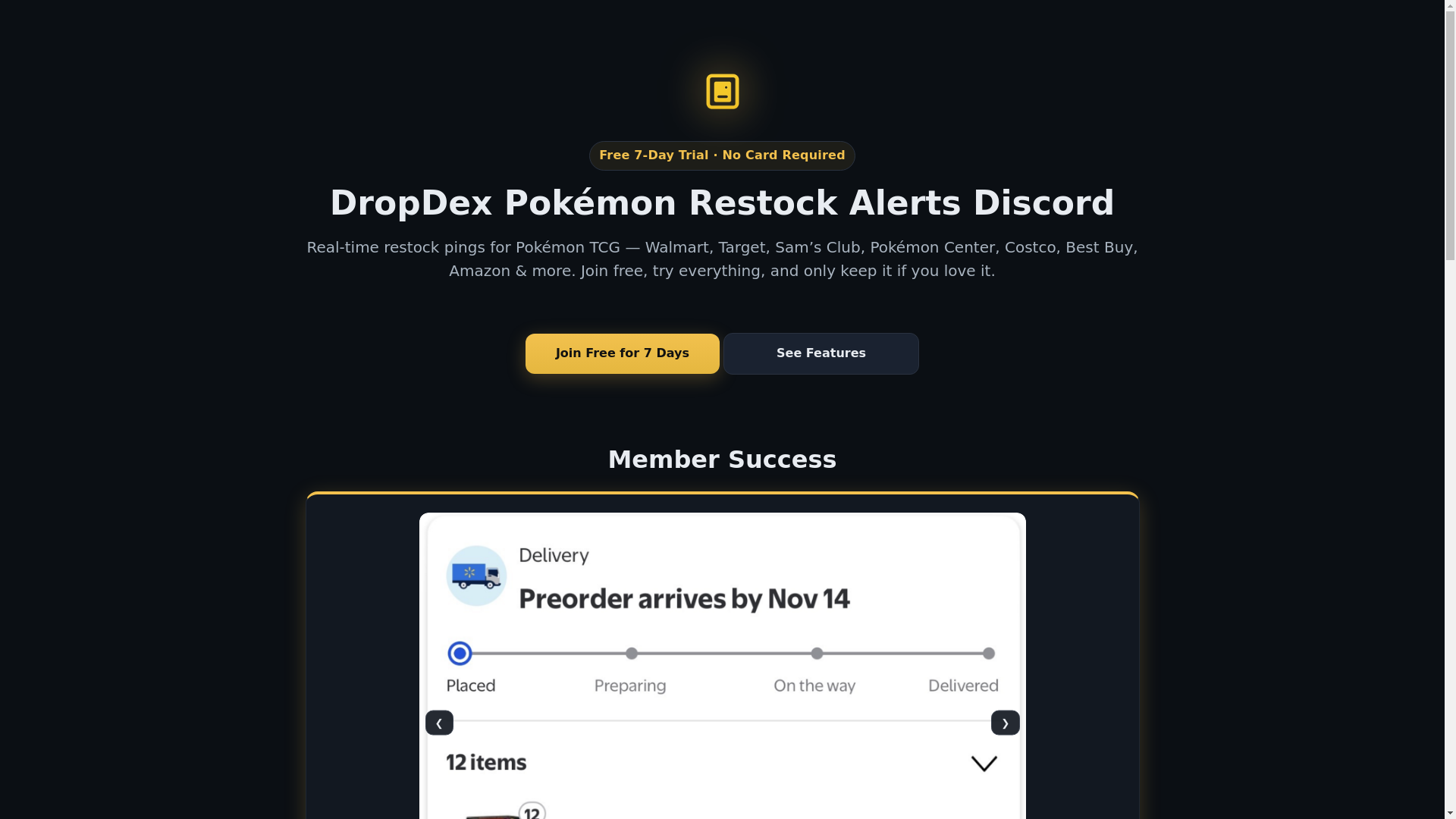Viewport: 1456px width, 819px height.
Task: Open the See Features section
Action: pos(821,353)
